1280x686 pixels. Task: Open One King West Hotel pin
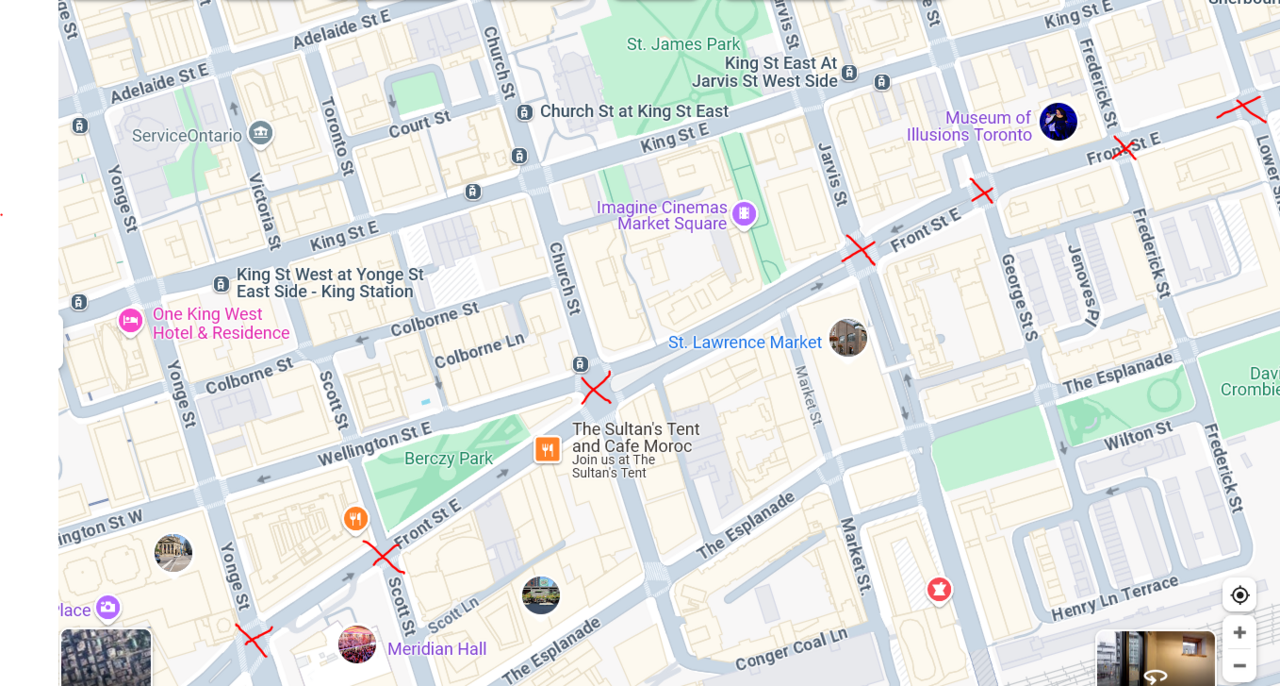(130, 321)
